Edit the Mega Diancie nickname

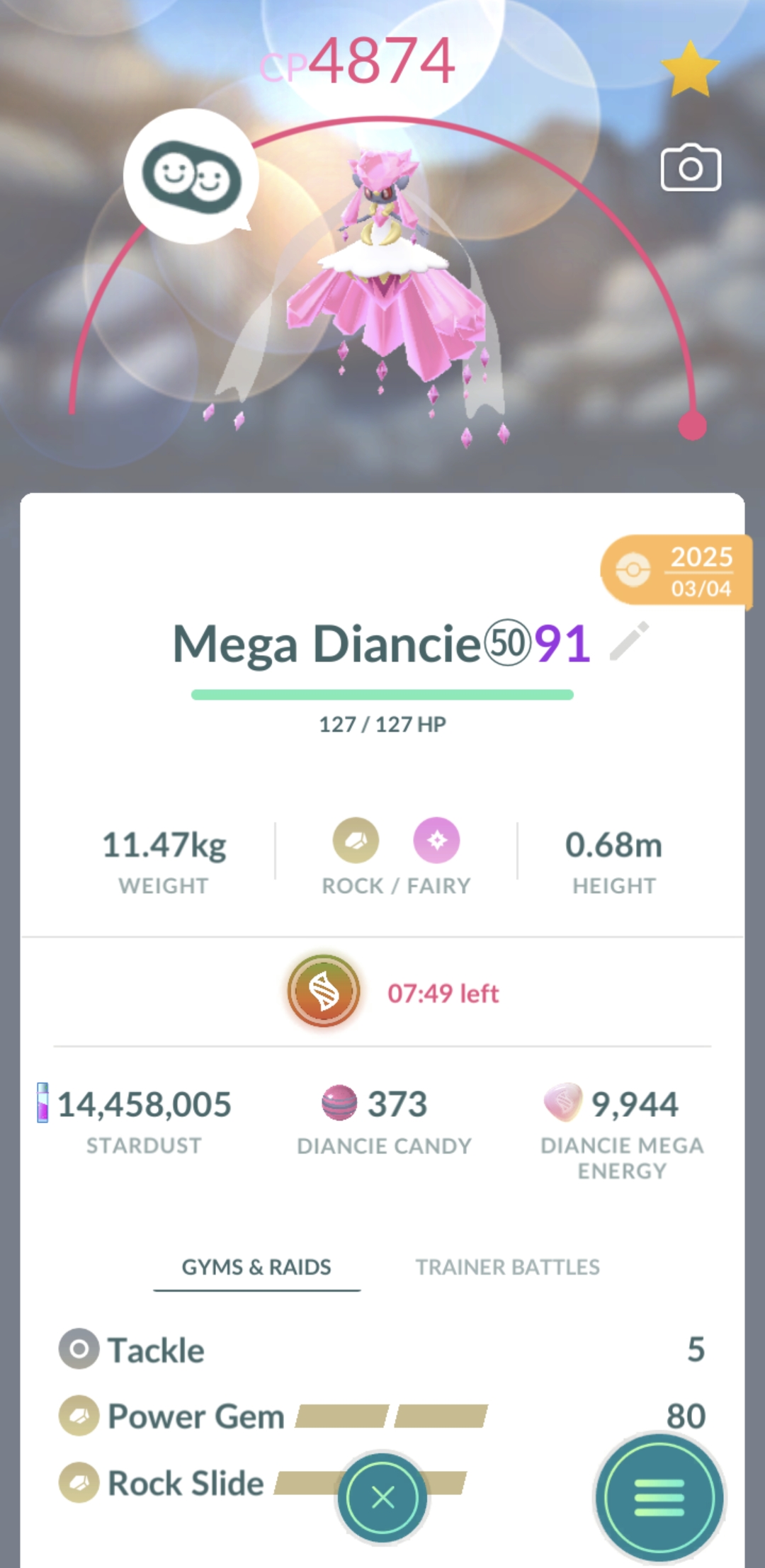tap(629, 642)
